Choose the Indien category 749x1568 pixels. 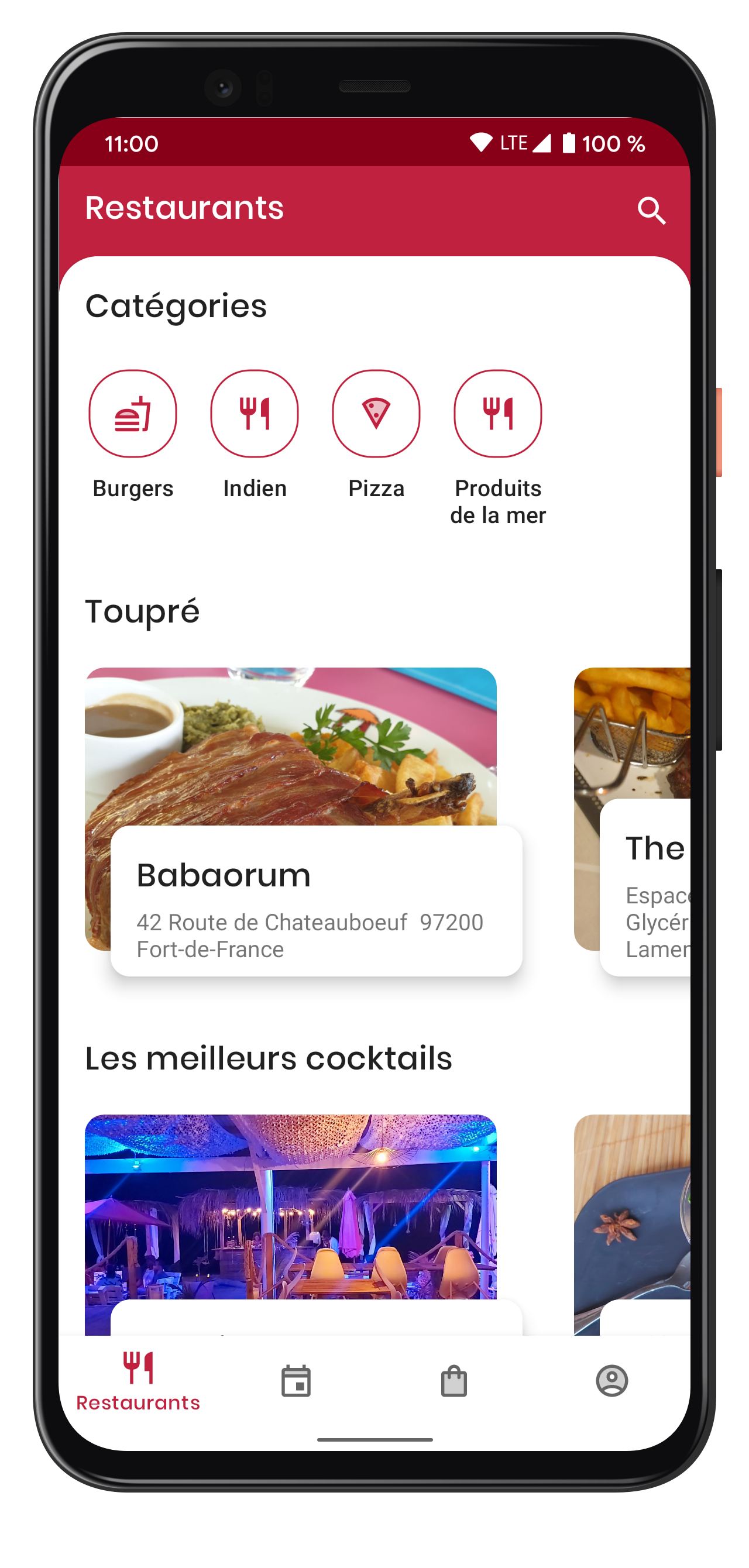(255, 414)
